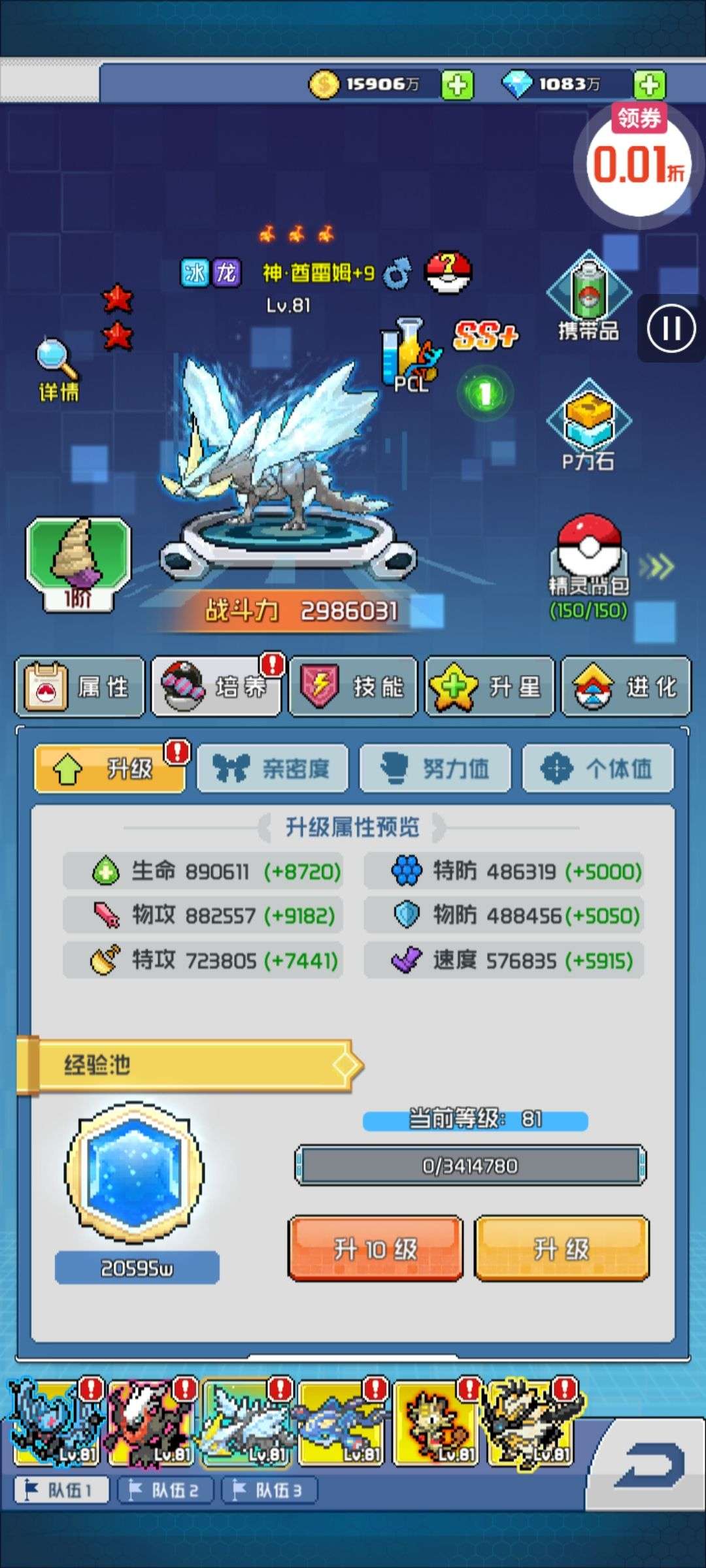Switch to the 升星 tab

pyautogui.click(x=489, y=687)
